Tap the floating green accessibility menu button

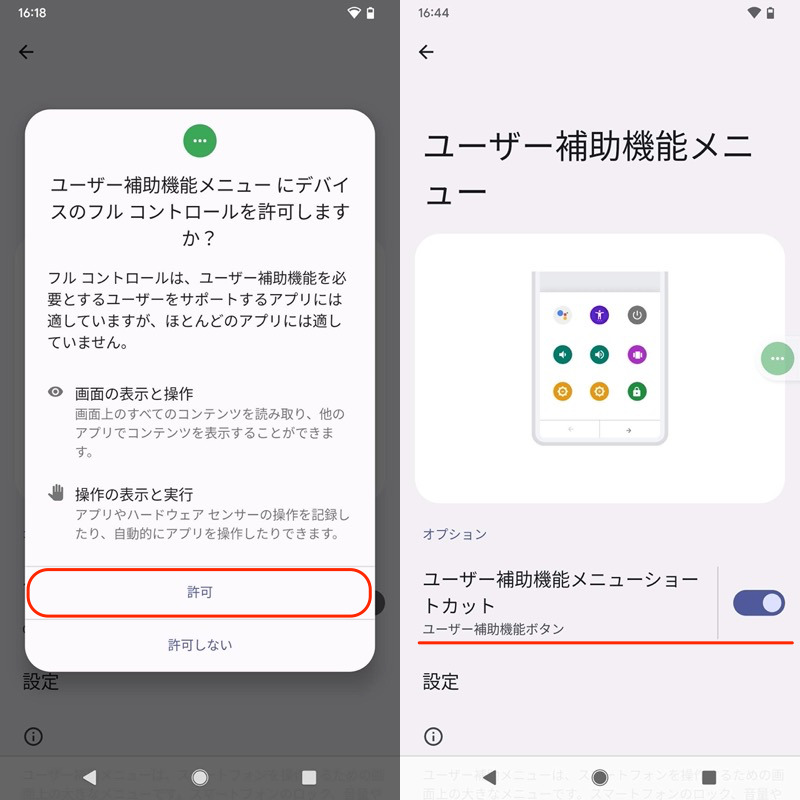[x=777, y=358]
